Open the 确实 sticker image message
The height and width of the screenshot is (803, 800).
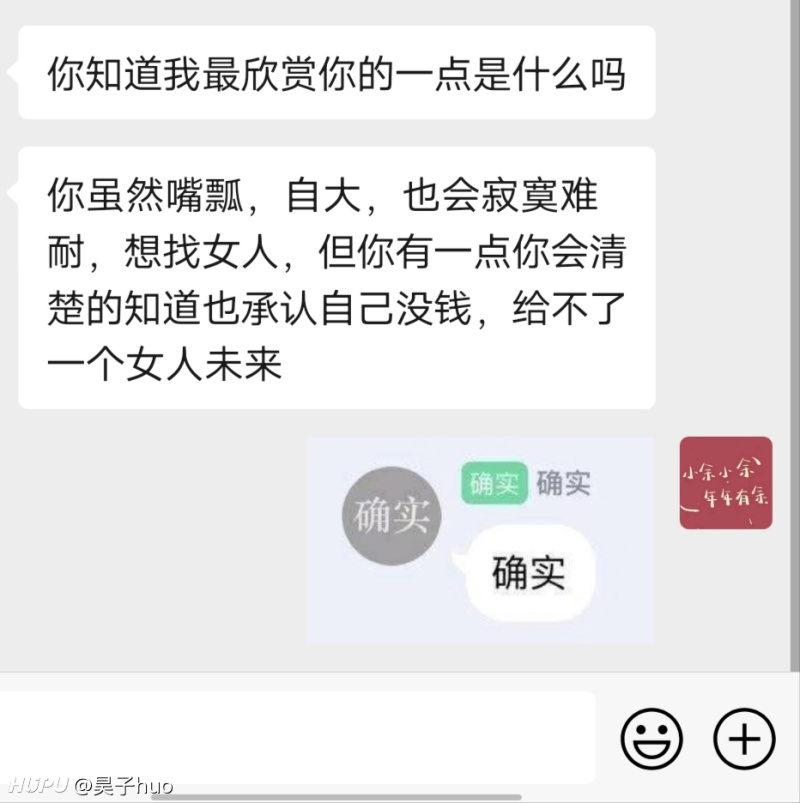[x=479, y=540]
